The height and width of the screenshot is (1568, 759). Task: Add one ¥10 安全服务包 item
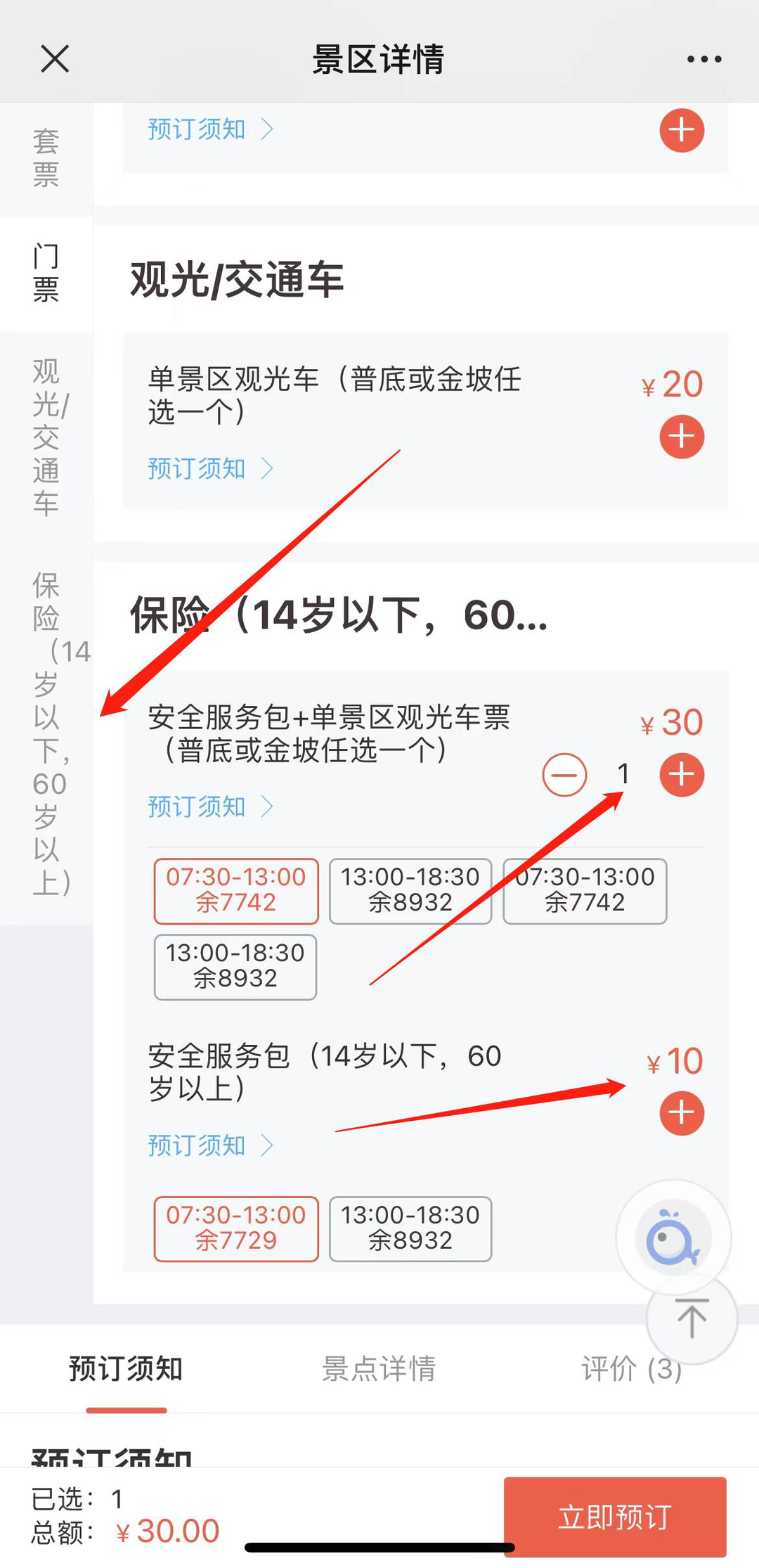682,1113
